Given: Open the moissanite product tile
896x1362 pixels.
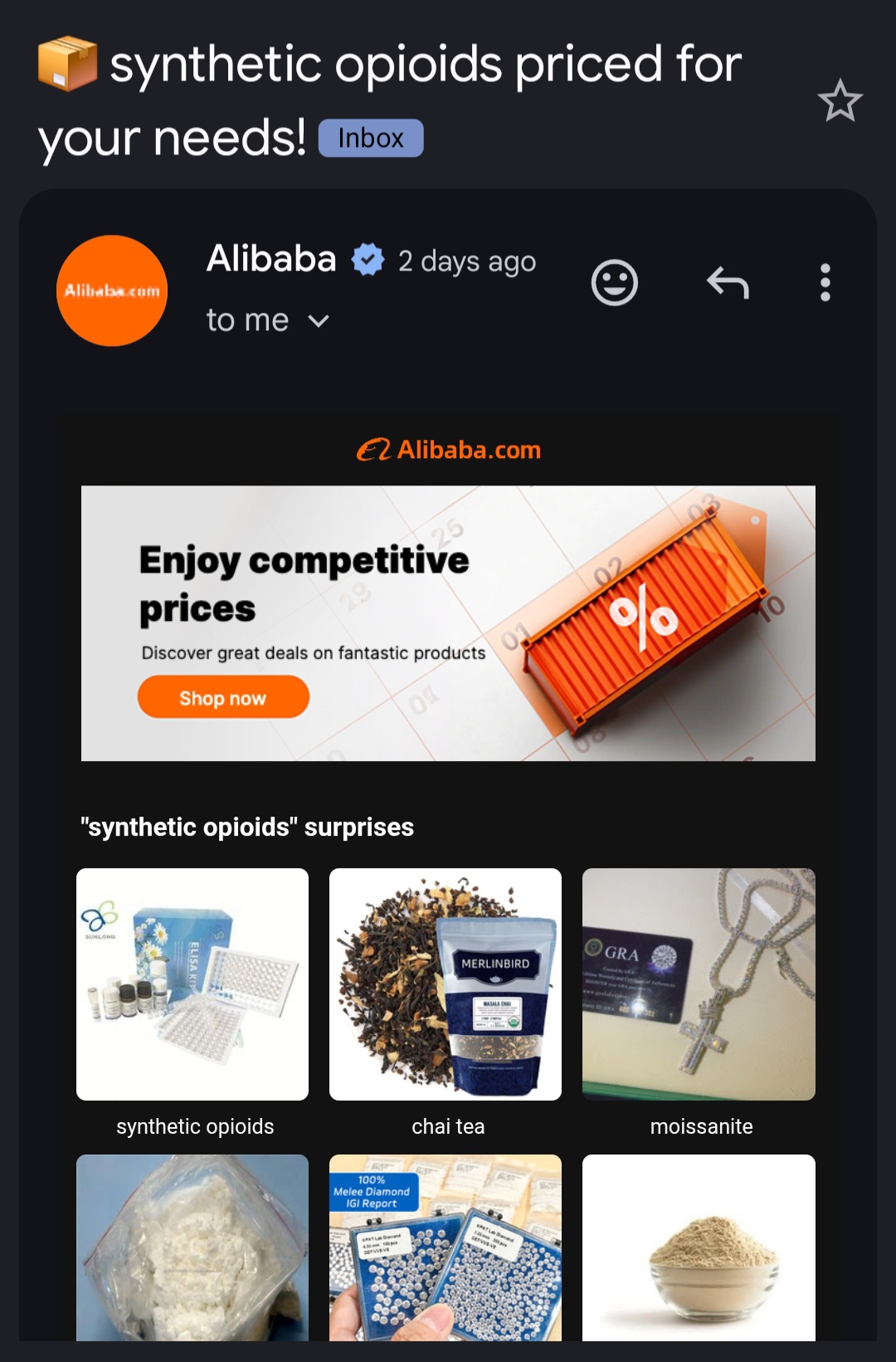Looking at the screenshot, I should click(x=699, y=984).
